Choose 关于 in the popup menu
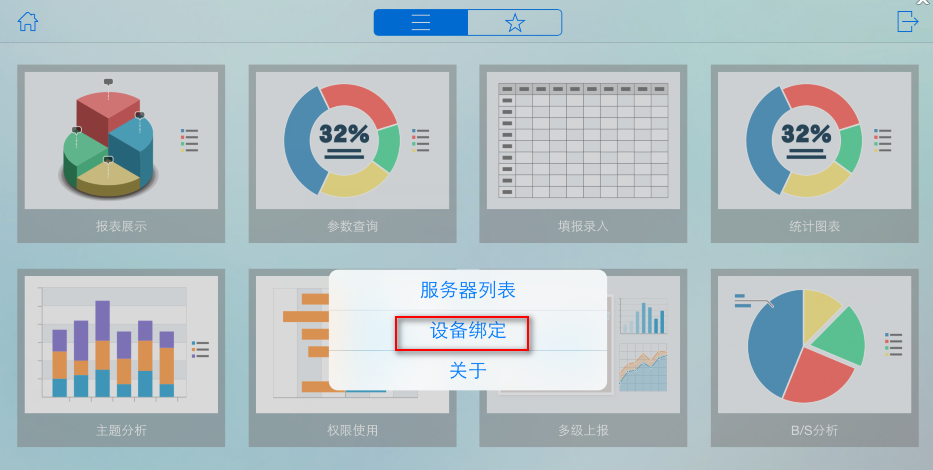Screen dimensions: 933x470 [467, 371]
